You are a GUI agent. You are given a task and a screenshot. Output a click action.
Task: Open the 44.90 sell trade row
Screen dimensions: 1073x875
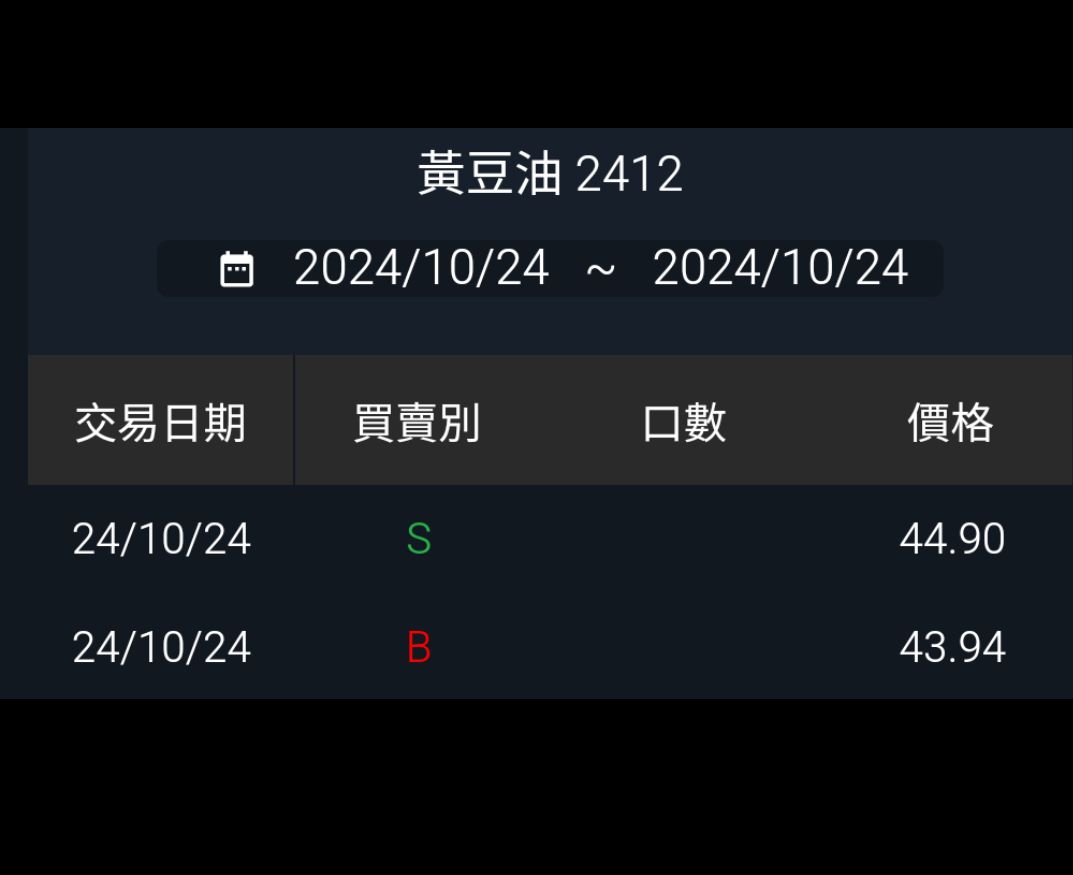click(x=550, y=539)
